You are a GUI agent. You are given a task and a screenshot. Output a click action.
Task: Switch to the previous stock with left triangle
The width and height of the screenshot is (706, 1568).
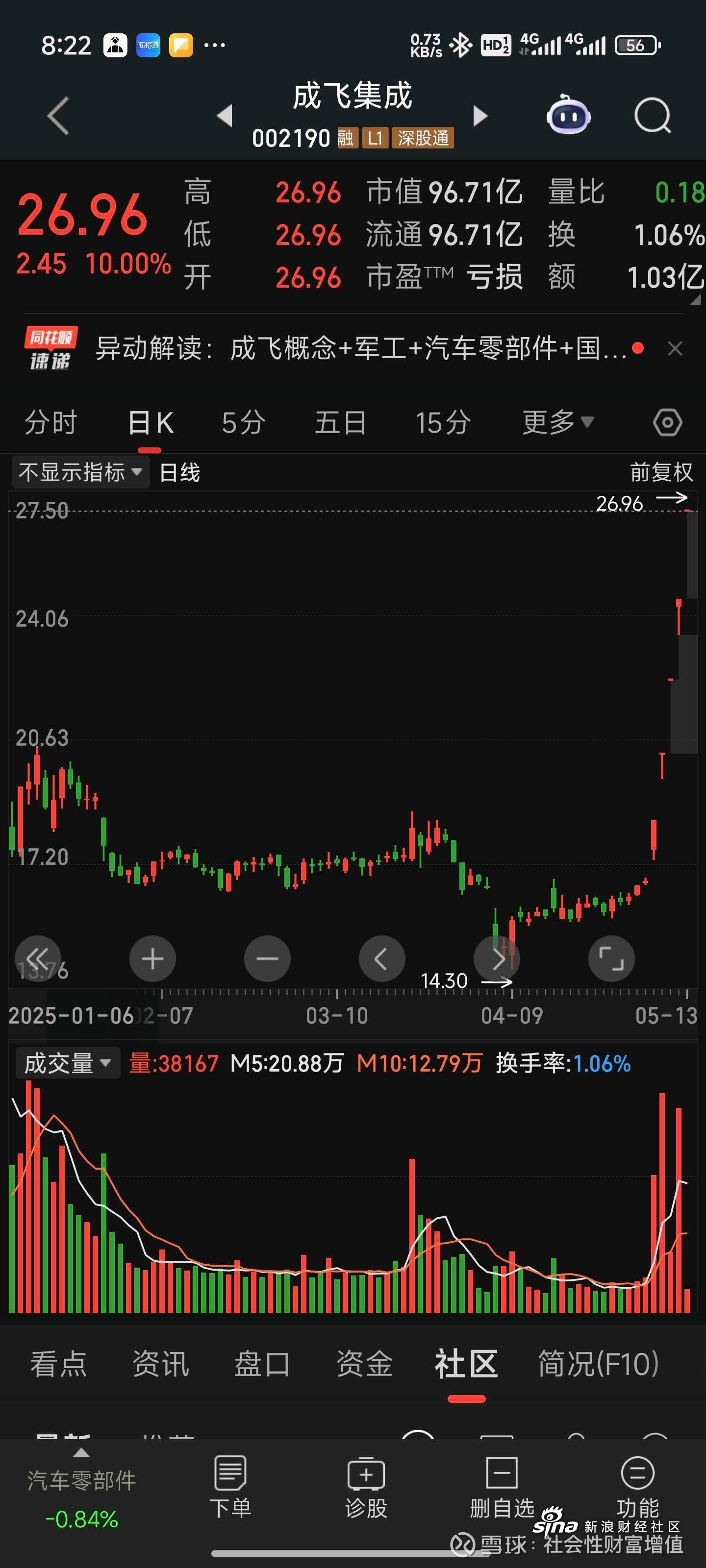pyautogui.click(x=225, y=115)
